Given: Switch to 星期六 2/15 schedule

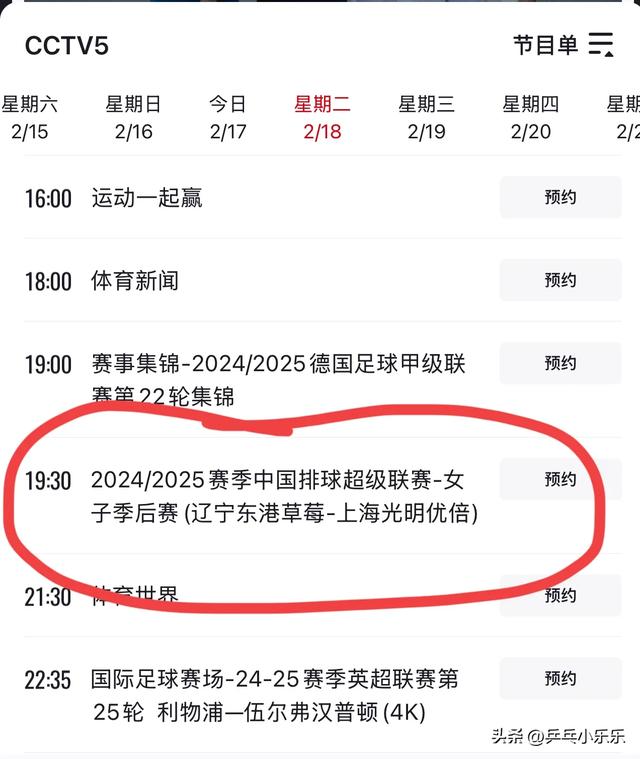Looking at the screenshot, I should pyautogui.click(x=29, y=117).
